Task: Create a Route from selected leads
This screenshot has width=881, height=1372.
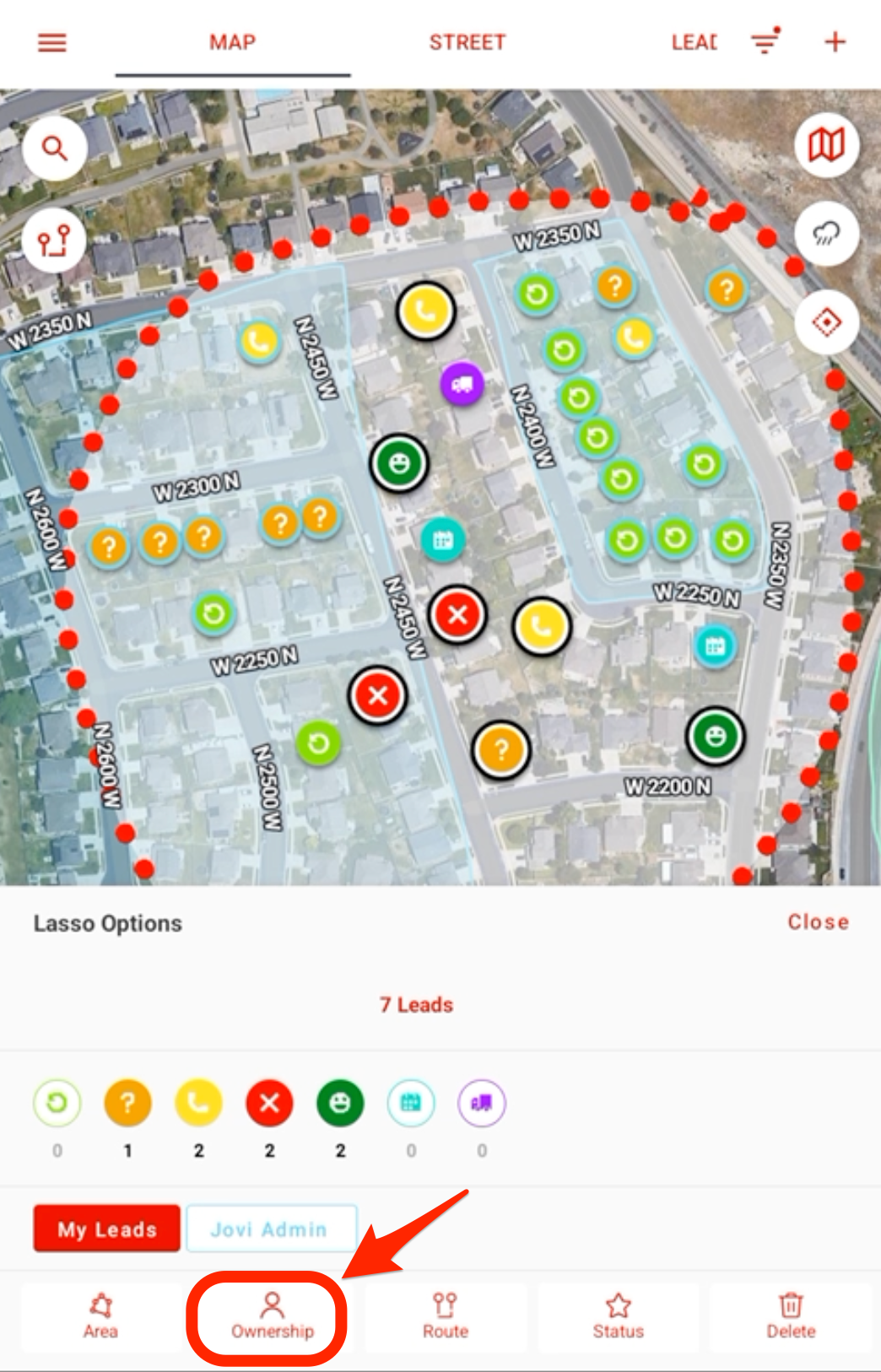Action: point(445,1316)
